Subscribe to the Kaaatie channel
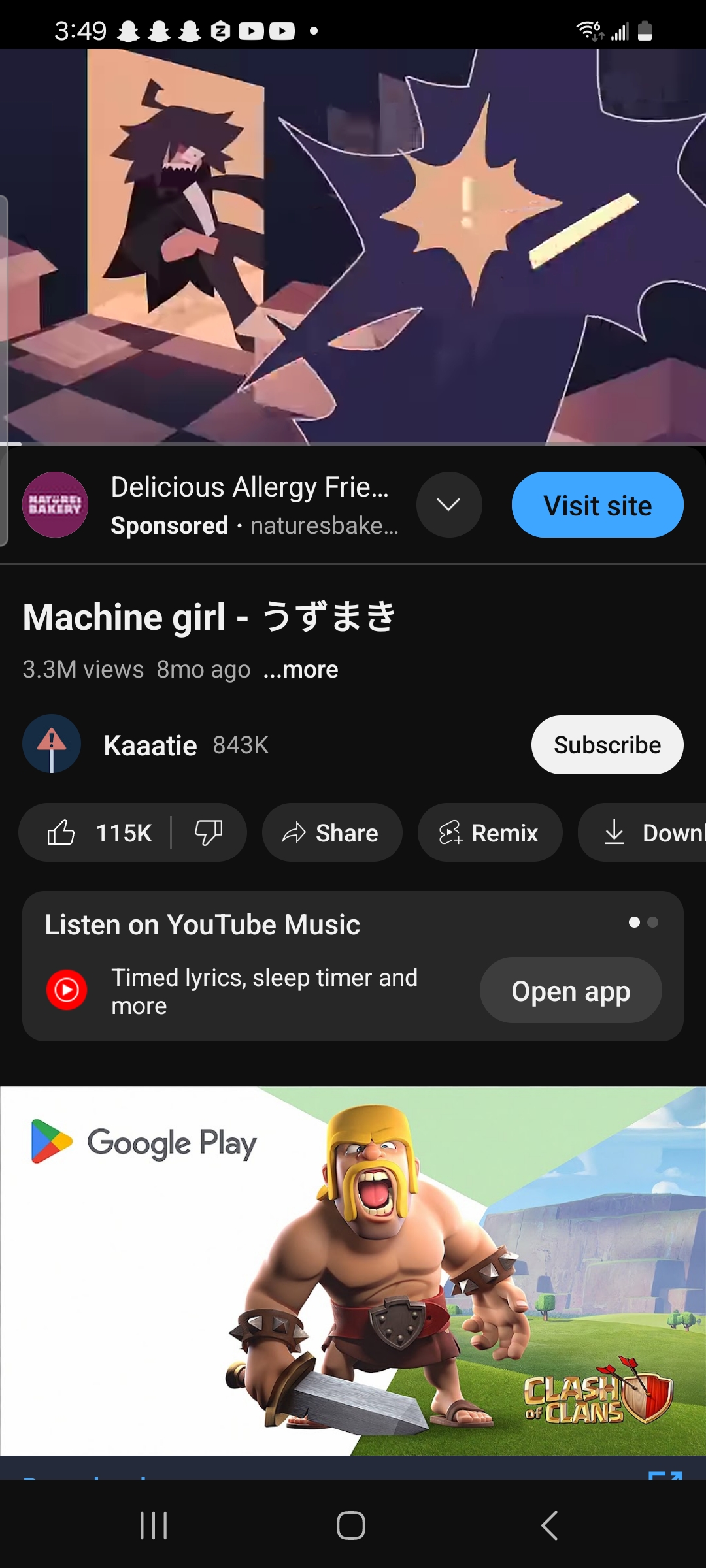Image resolution: width=706 pixels, height=1568 pixels. pos(607,745)
